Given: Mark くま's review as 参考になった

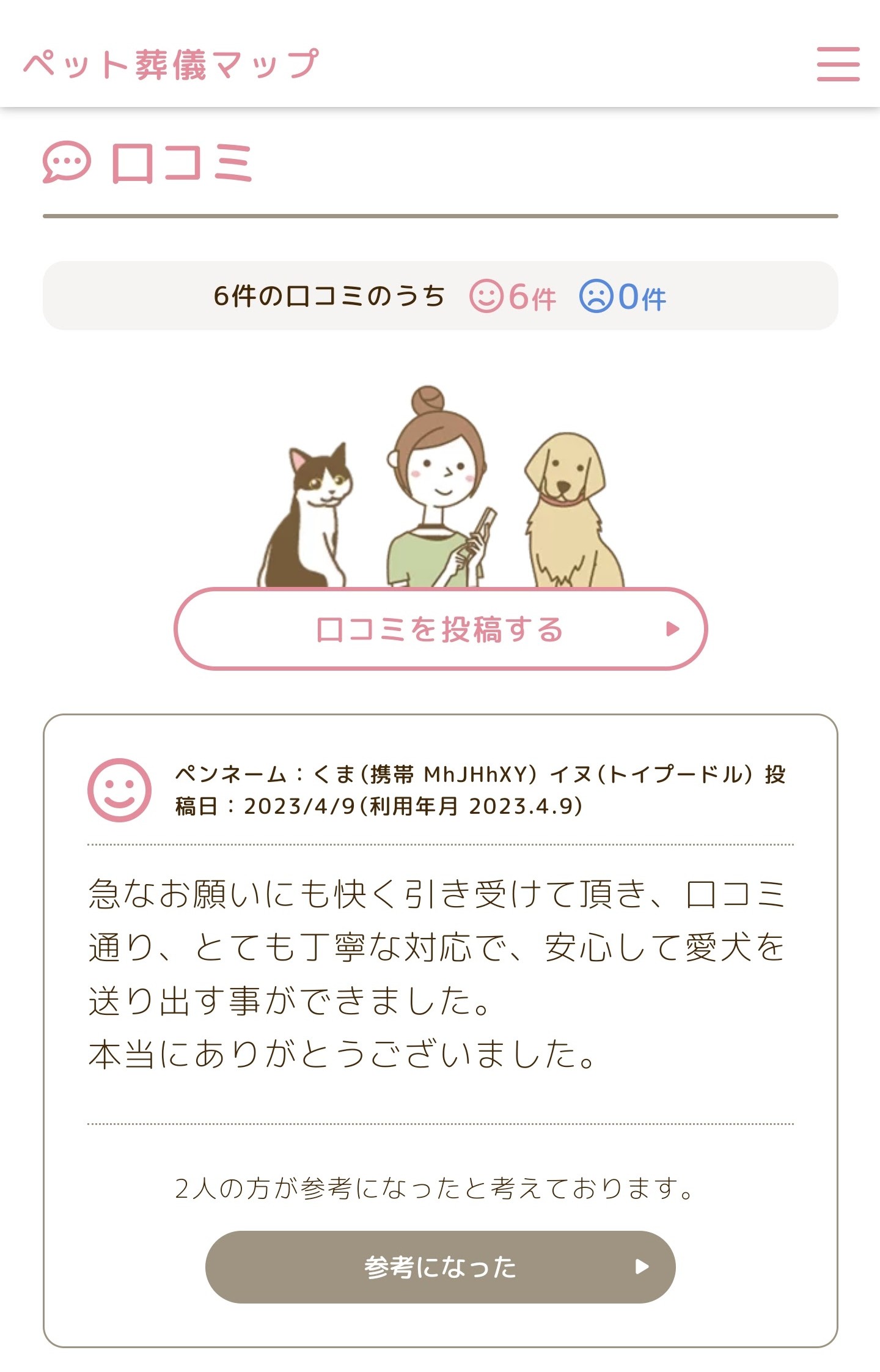Looking at the screenshot, I should (x=440, y=1267).
